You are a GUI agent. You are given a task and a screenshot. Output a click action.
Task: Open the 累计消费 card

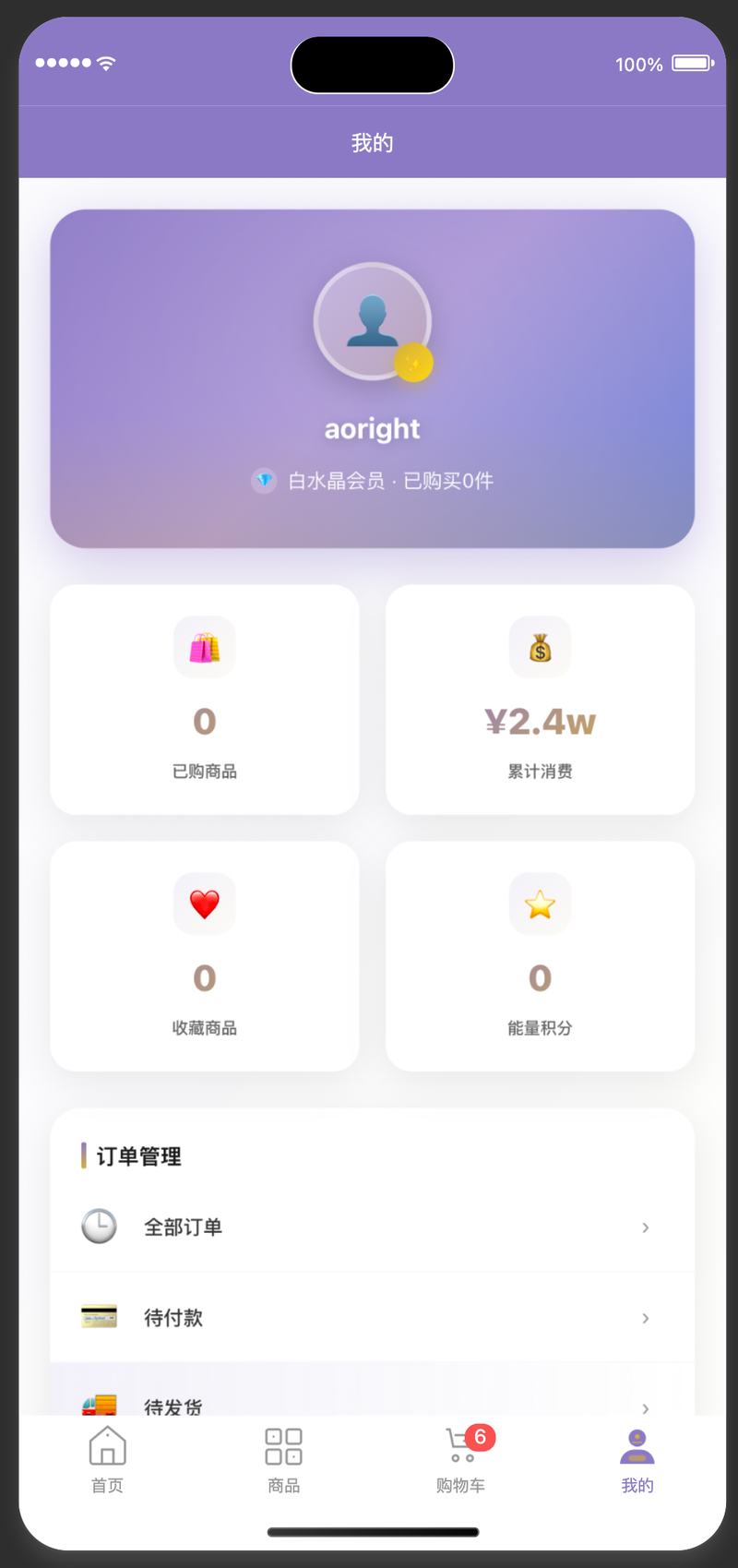pyautogui.click(x=540, y=700)
